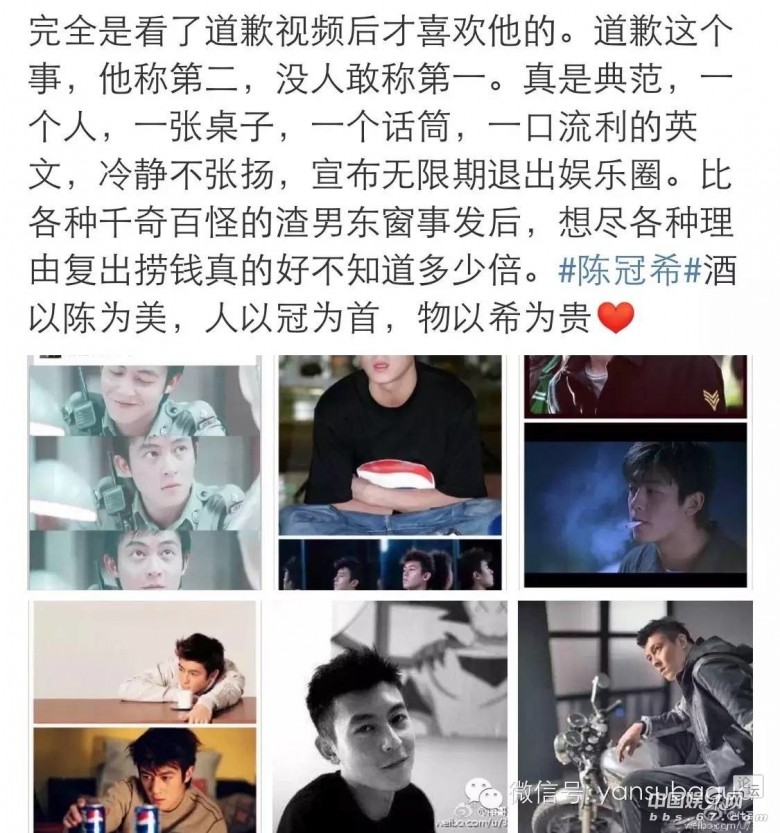Open the black-and-white smiling portrait photo
Image resolution: width=780 pixels, height=833 pixels.
coord(390,716)
